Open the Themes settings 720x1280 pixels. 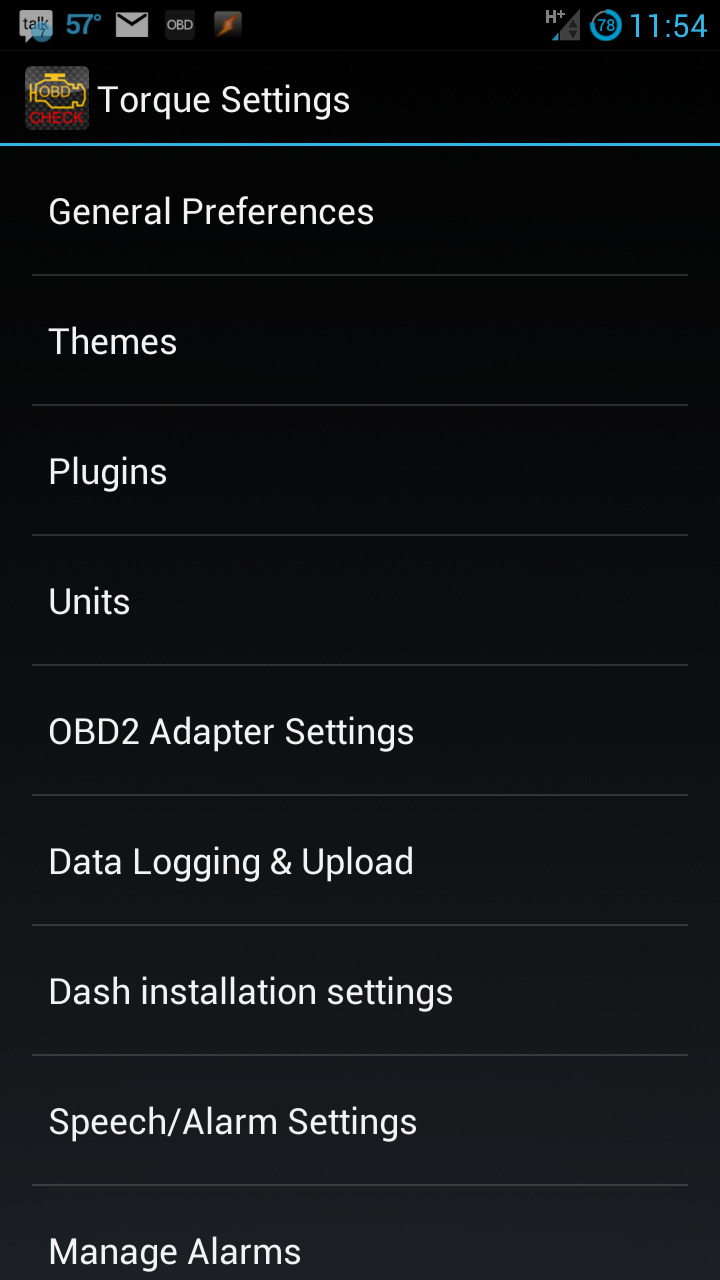360,341
